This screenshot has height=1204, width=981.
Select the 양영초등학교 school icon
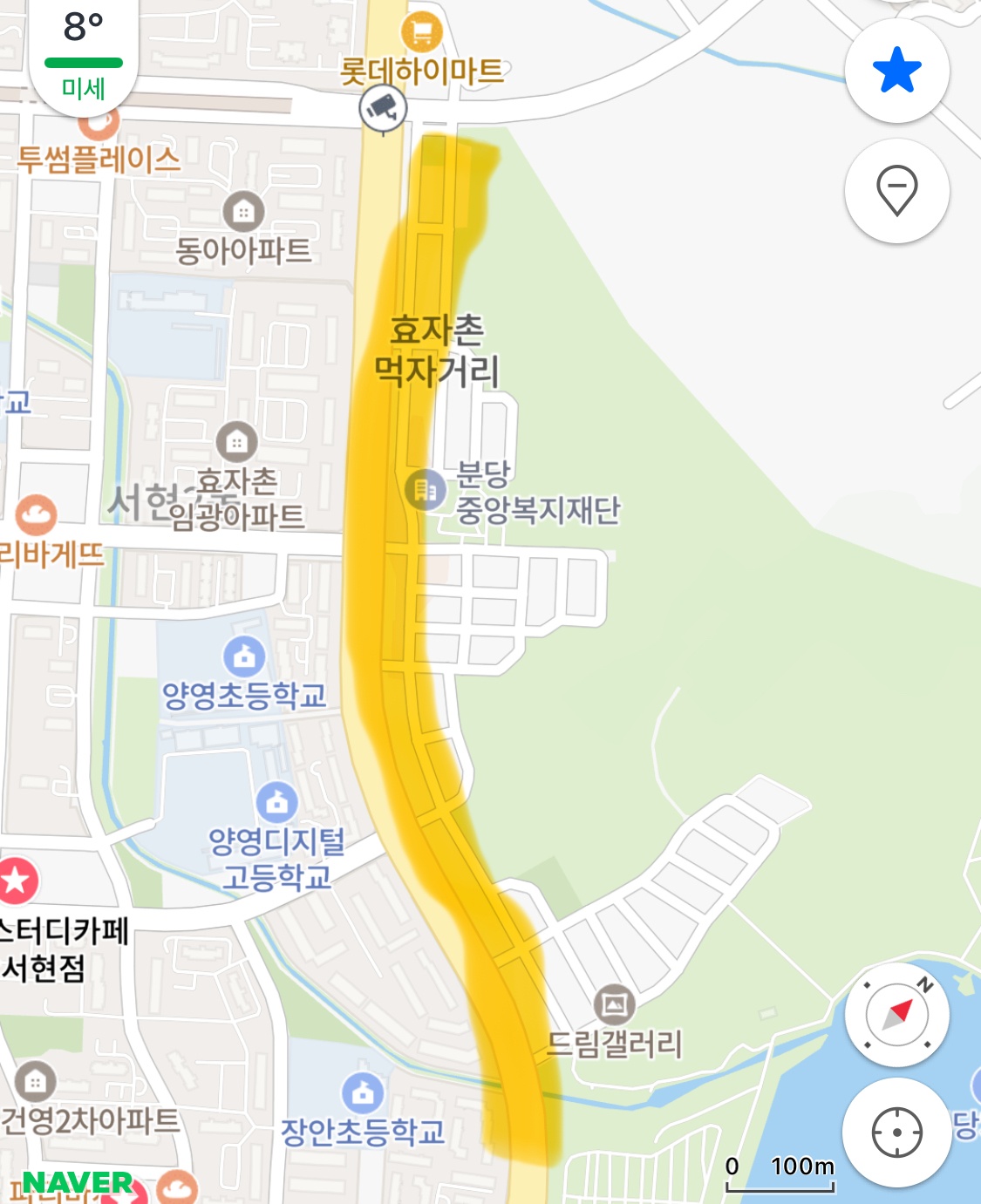(242, 657)
